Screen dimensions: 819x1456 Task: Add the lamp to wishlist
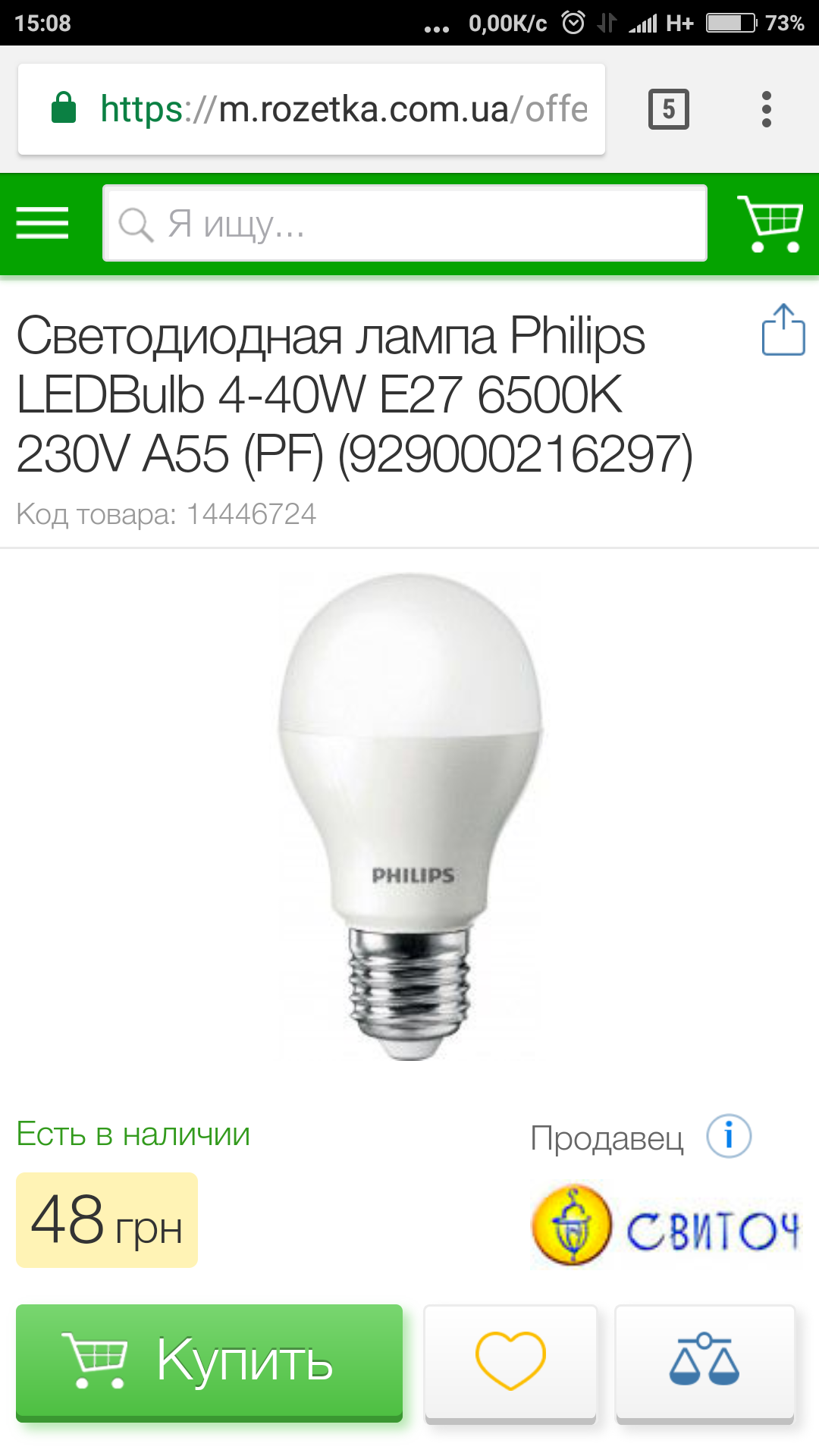[510, 1360]
